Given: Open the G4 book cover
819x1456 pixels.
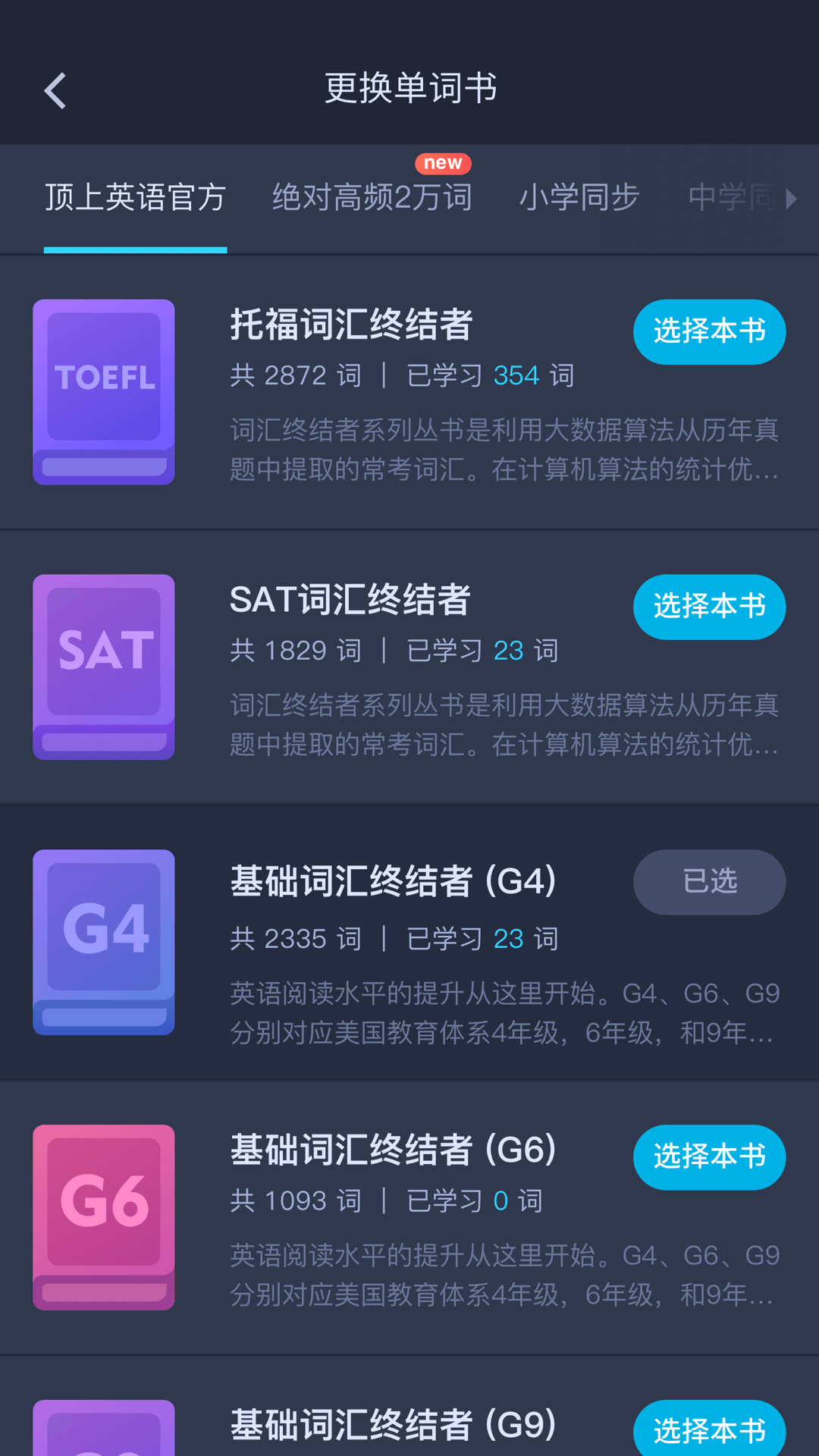Looking at the screenshot, I should tap(104, 942).
